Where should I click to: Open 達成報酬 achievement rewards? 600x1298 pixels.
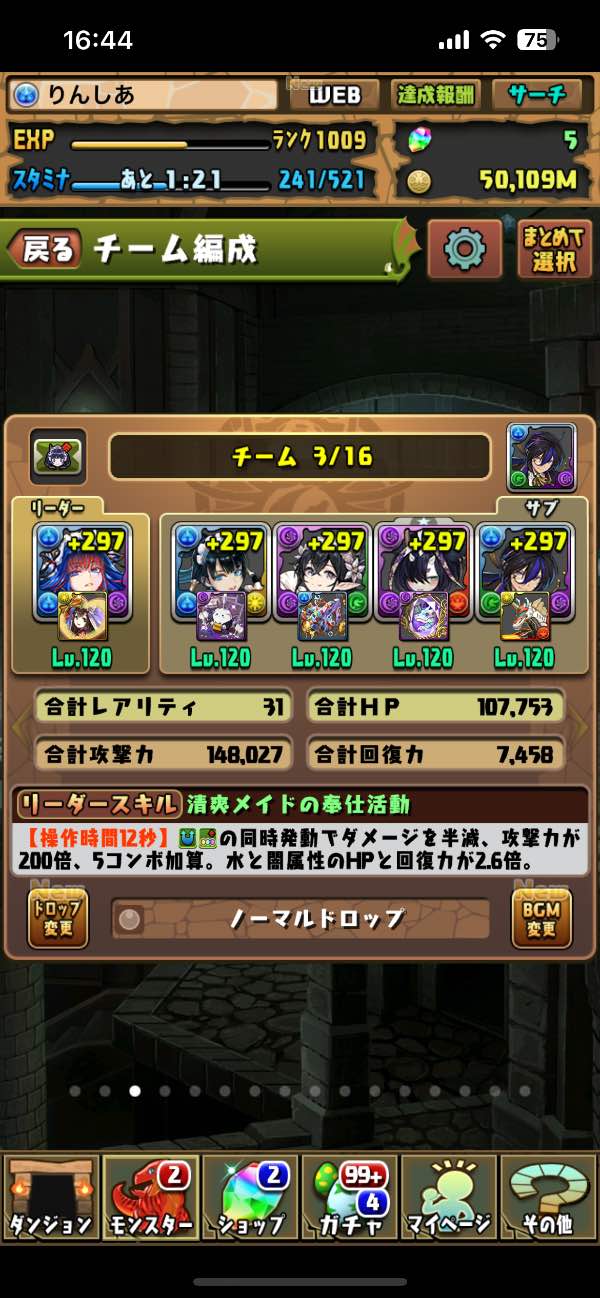436,96
